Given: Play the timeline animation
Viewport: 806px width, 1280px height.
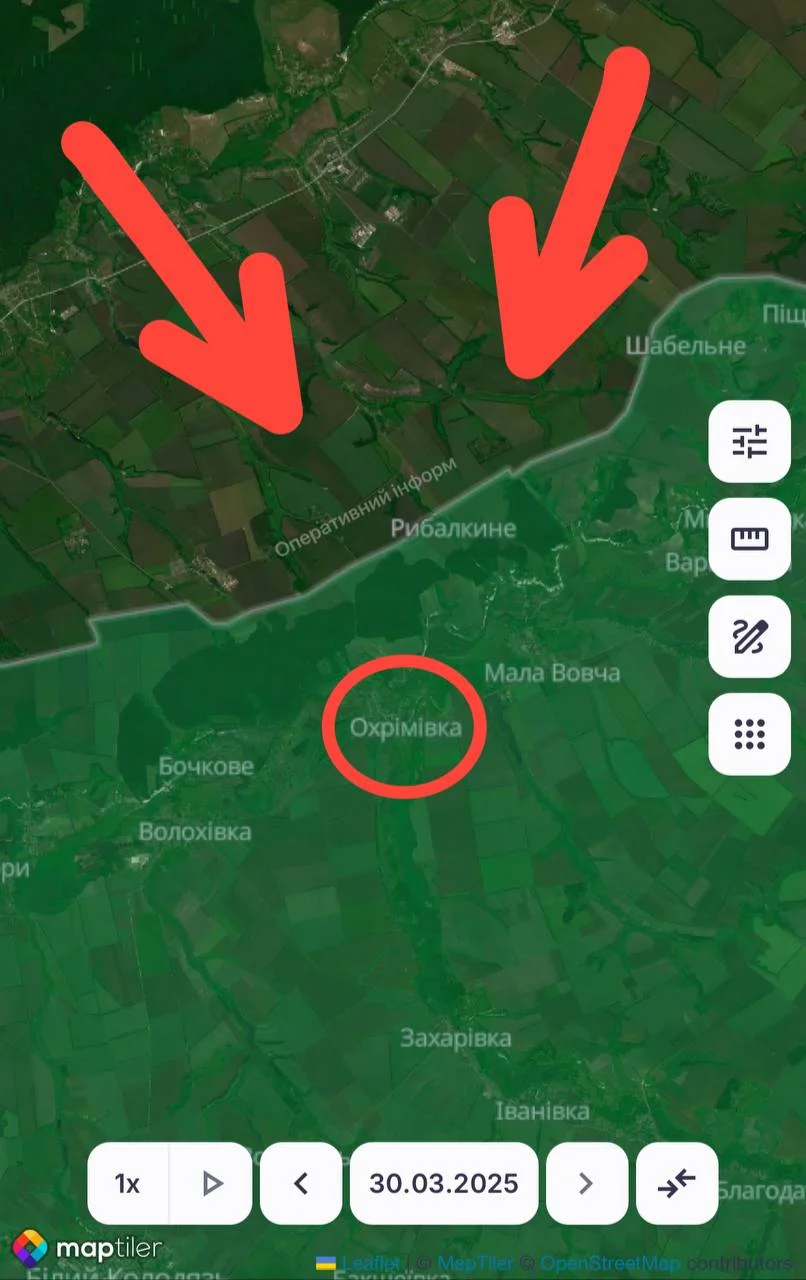Looking at the screenshot, I should (211, 1184).
